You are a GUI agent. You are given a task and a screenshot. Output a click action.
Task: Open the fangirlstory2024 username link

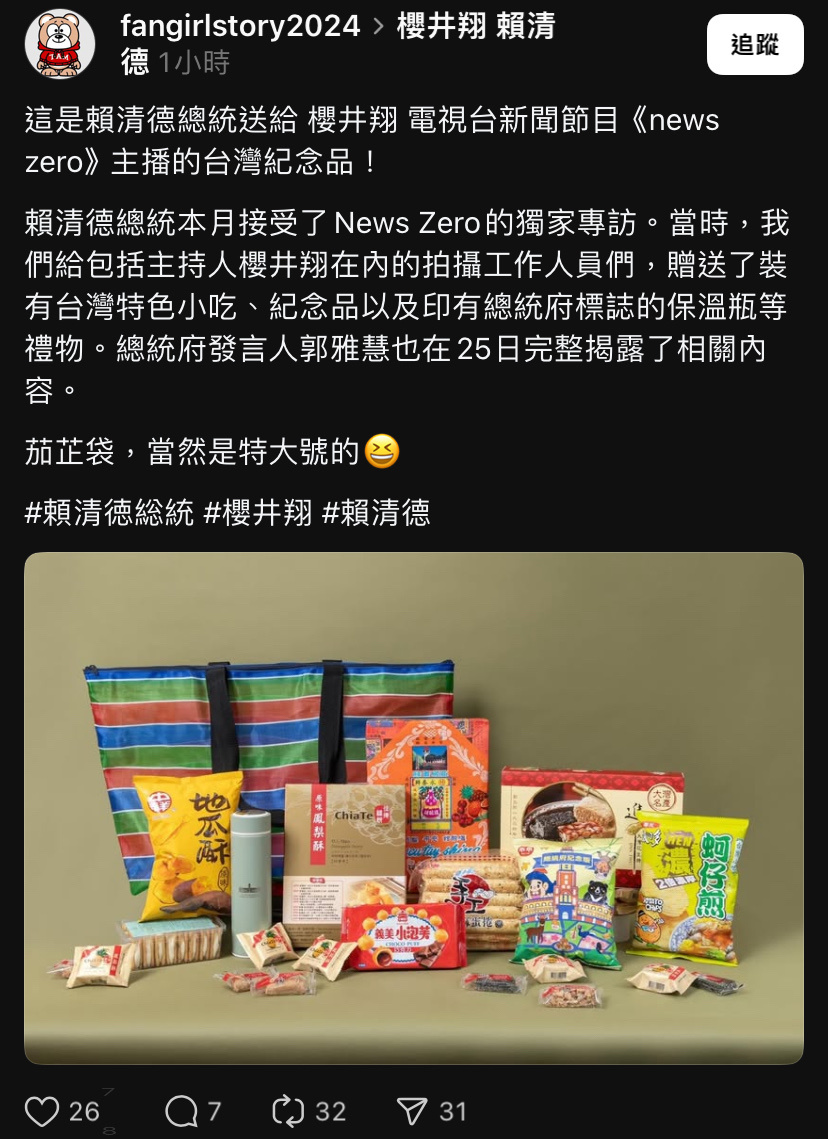(240, 26)
